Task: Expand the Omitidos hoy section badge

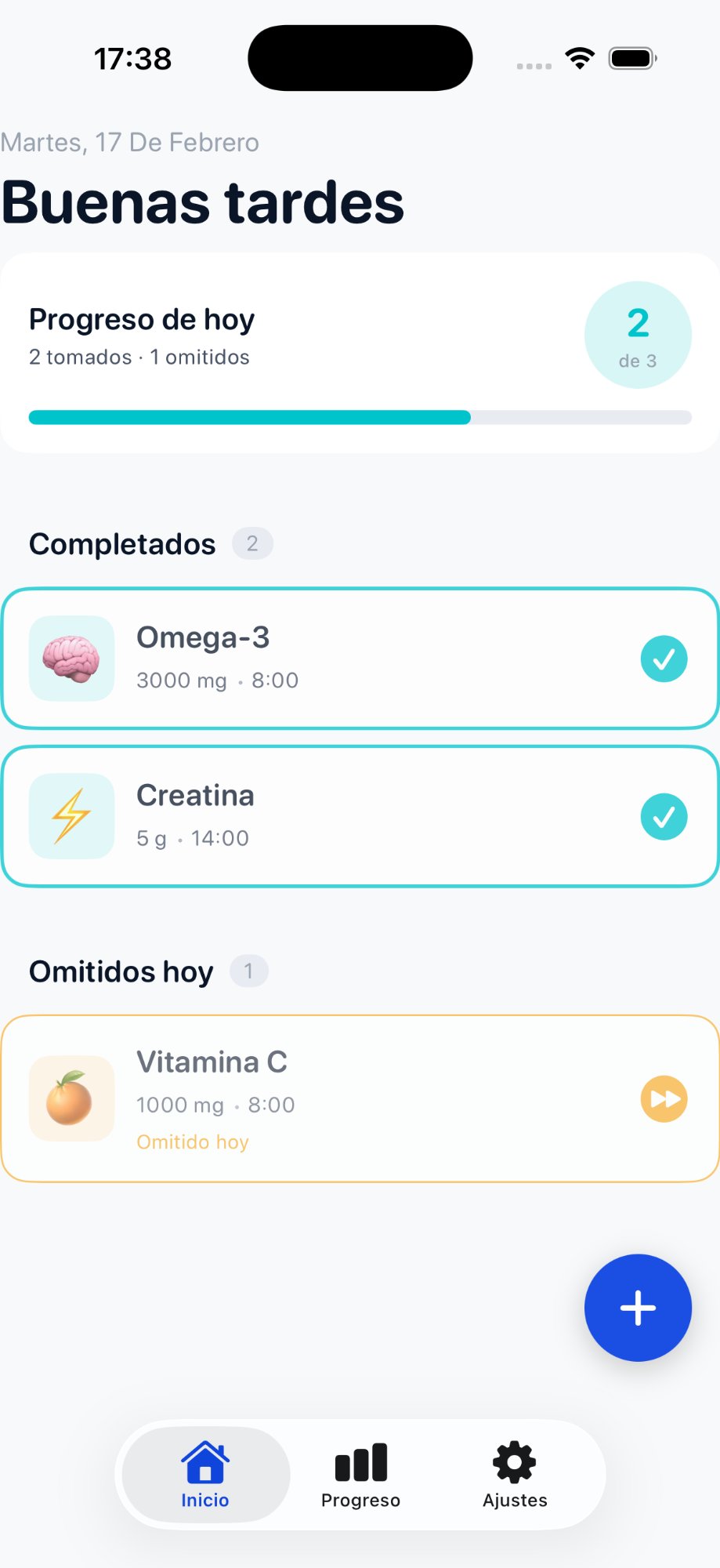Action: [x=248, y=971]
